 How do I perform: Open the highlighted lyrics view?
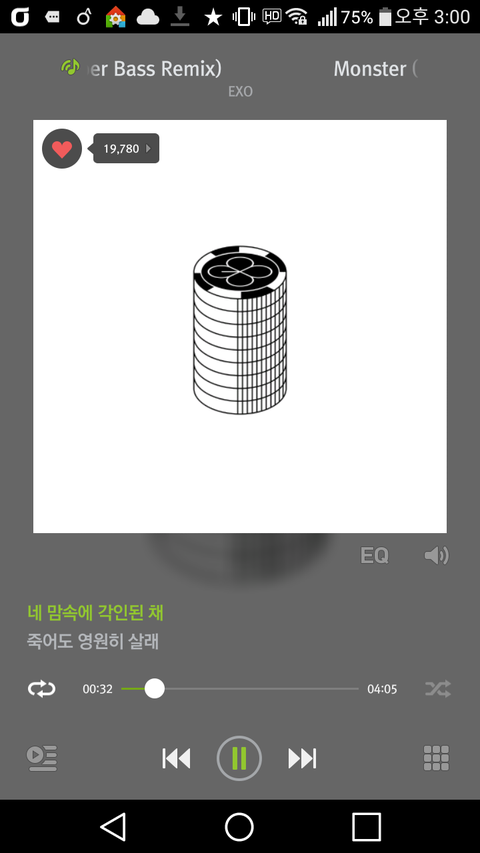[95, 613]
